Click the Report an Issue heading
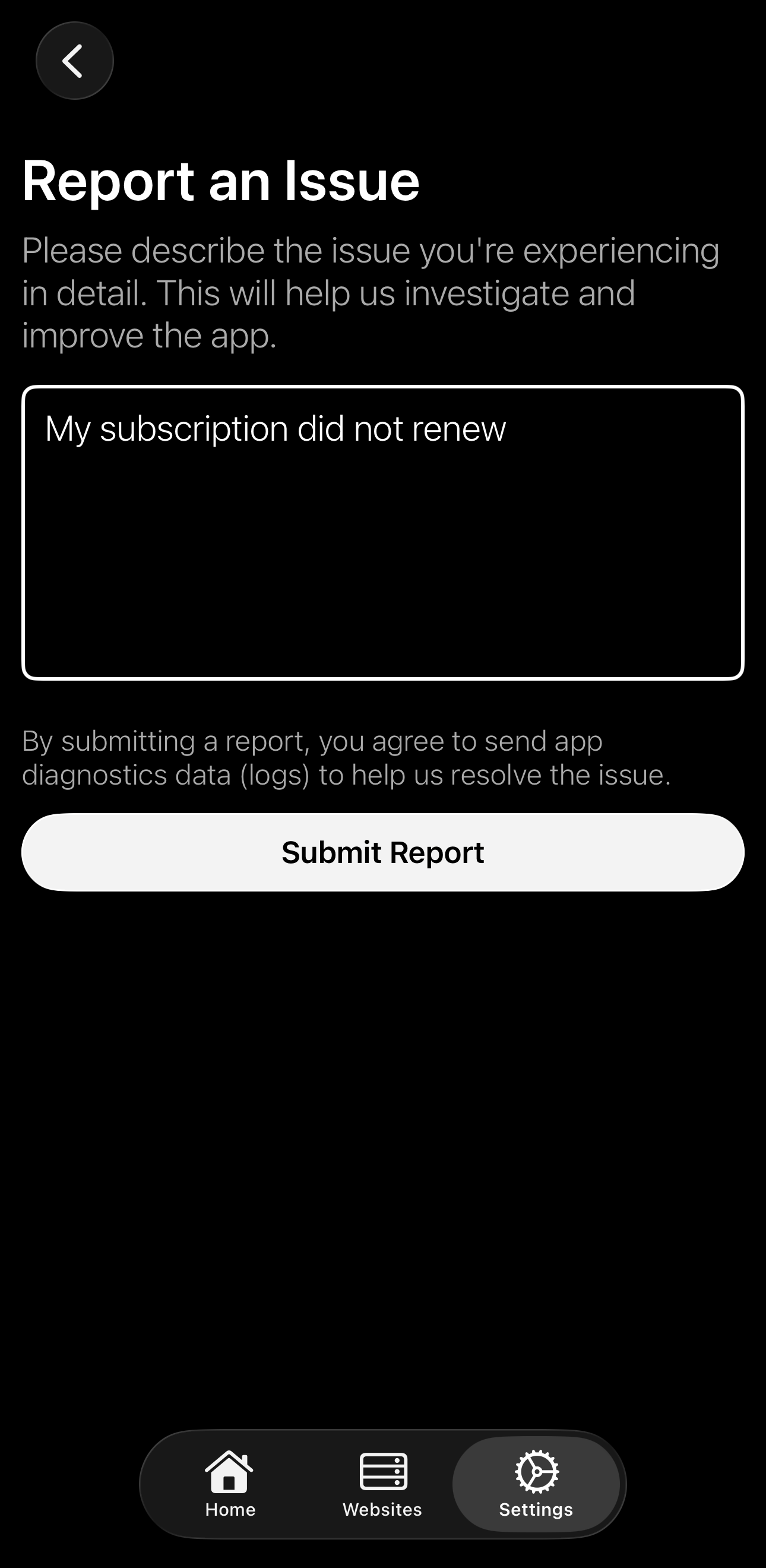The height and width of the screenshot is (1568, 766). click(221, 179)
